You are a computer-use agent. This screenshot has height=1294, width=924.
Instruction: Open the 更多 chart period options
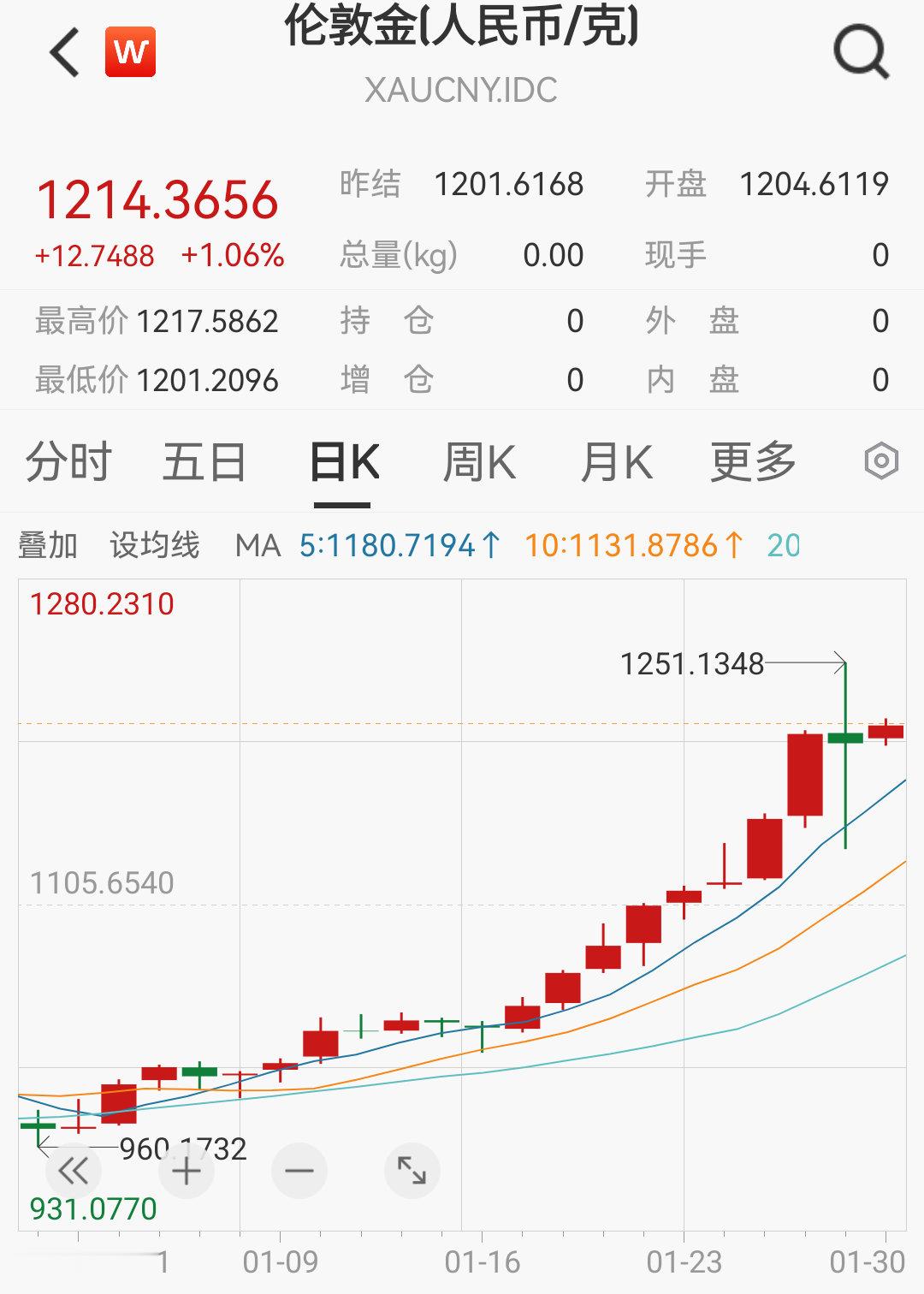(753, 463)
